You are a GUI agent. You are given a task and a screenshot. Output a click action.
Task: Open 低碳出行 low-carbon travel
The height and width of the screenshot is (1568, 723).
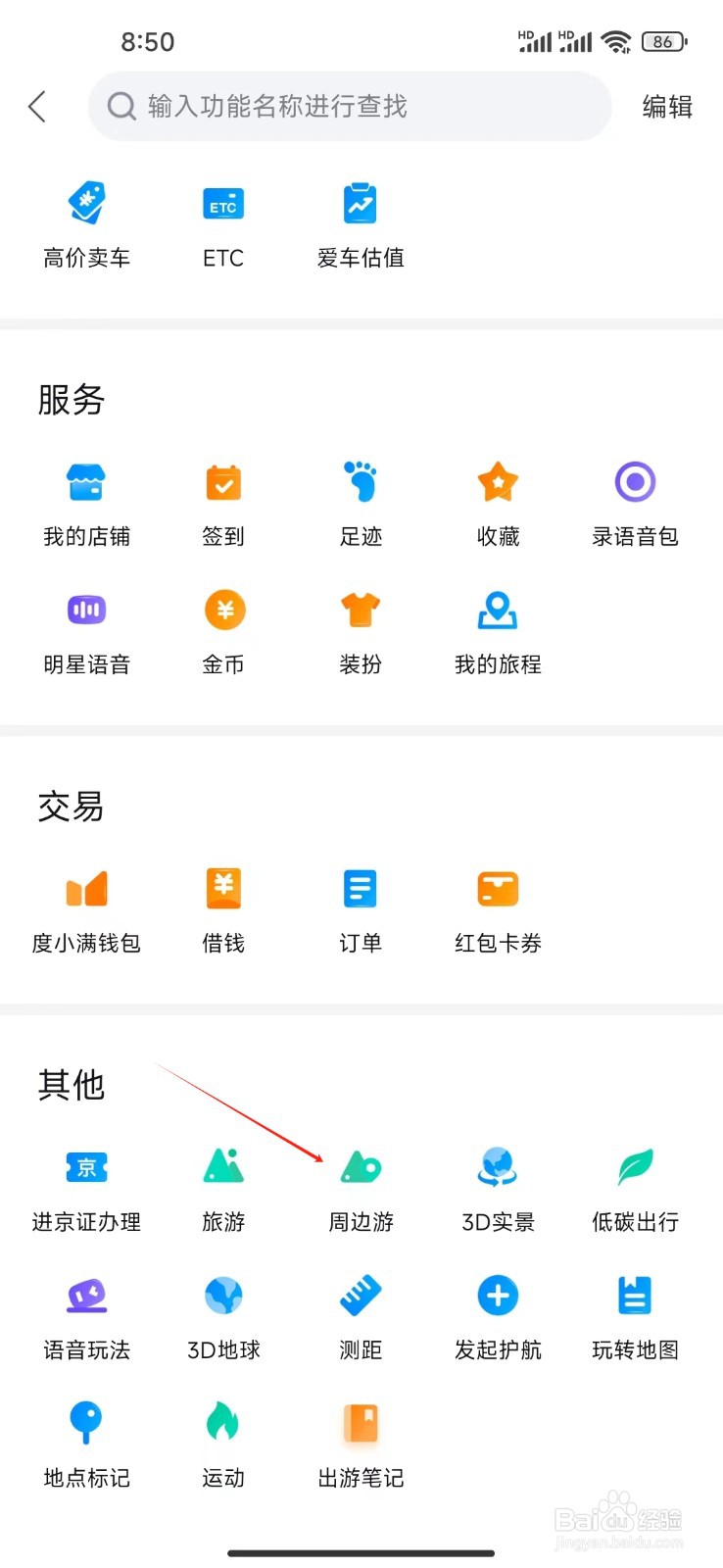(x=634, y=1168)
